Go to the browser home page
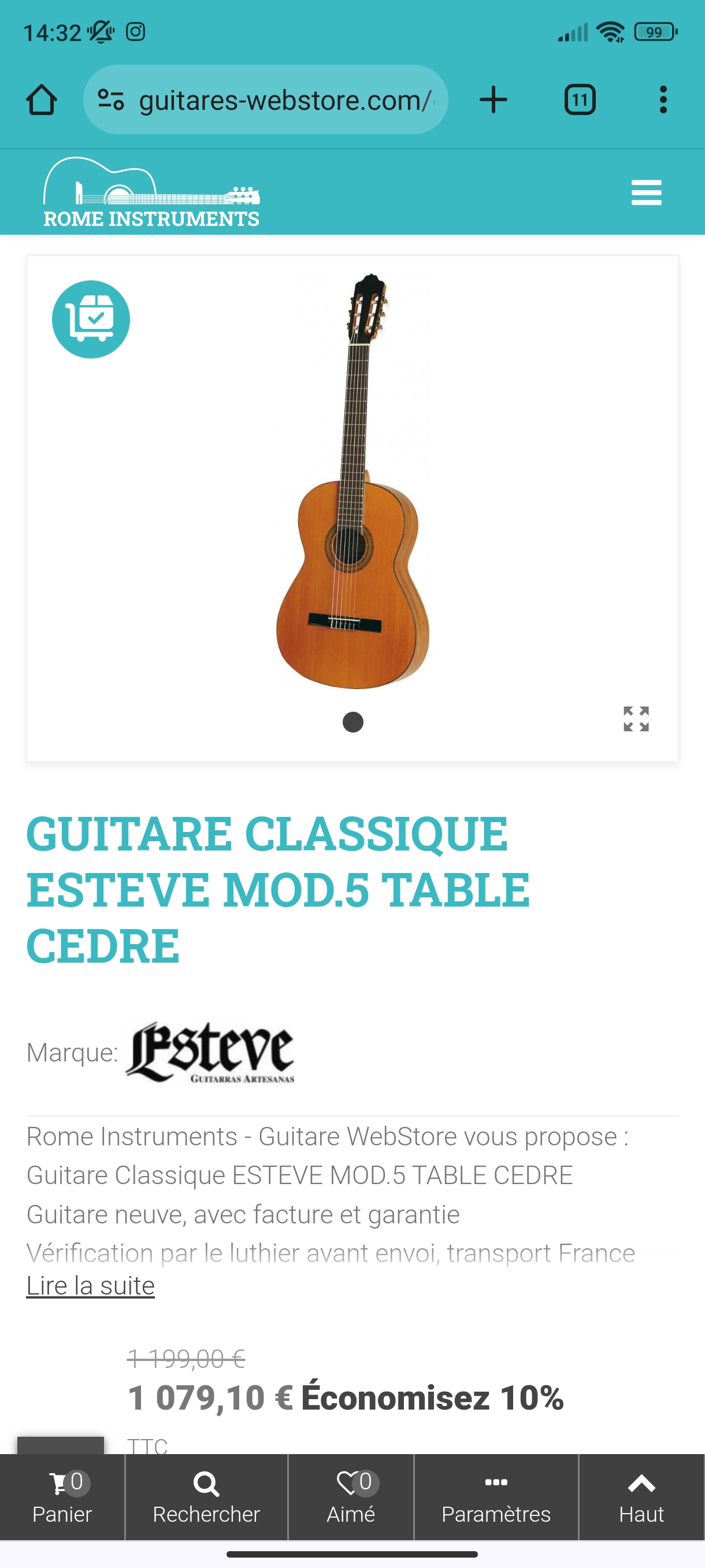Image resolution: width=705 pixels, height=1568 pixels. pos(42,100)
